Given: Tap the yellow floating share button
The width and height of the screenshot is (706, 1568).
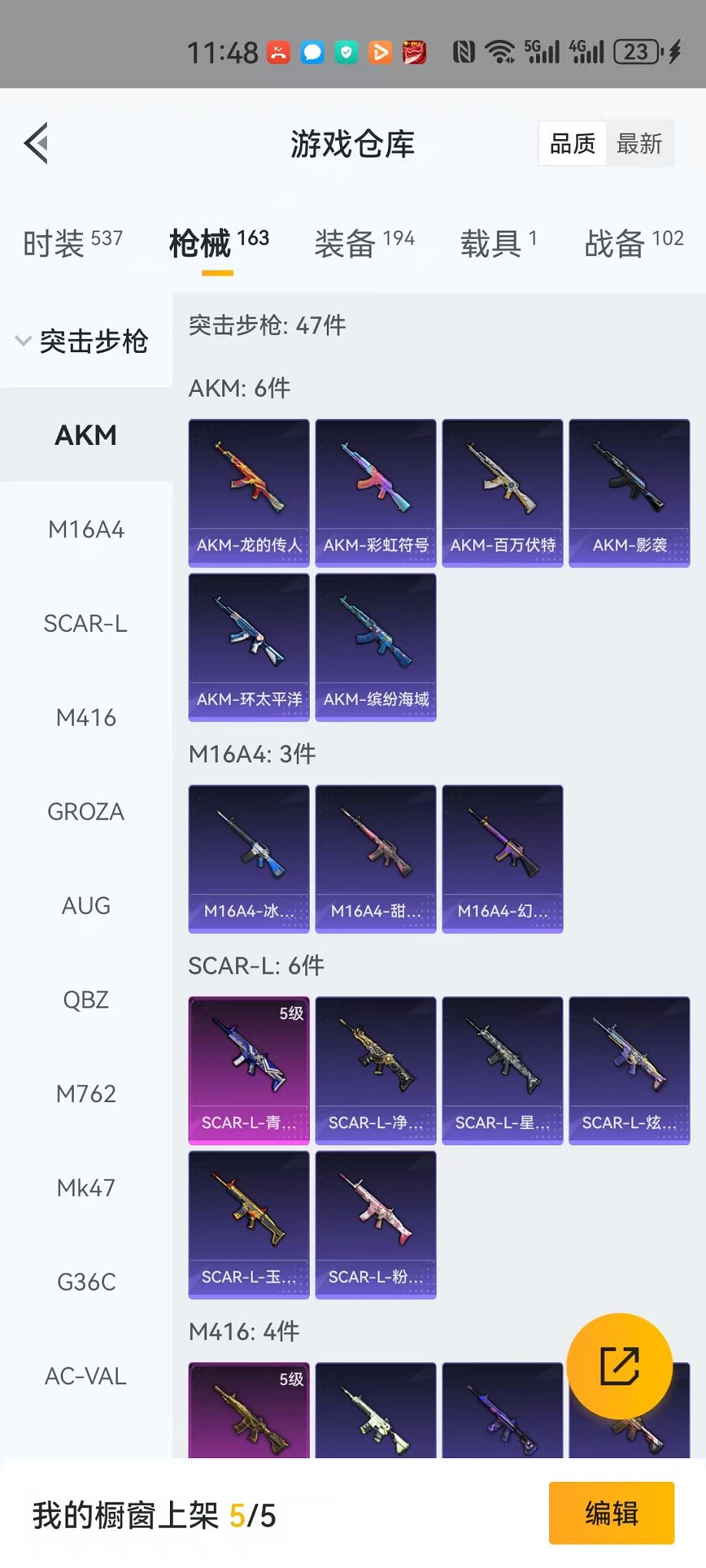Looking at the screenshot, I should [619, 1366].
